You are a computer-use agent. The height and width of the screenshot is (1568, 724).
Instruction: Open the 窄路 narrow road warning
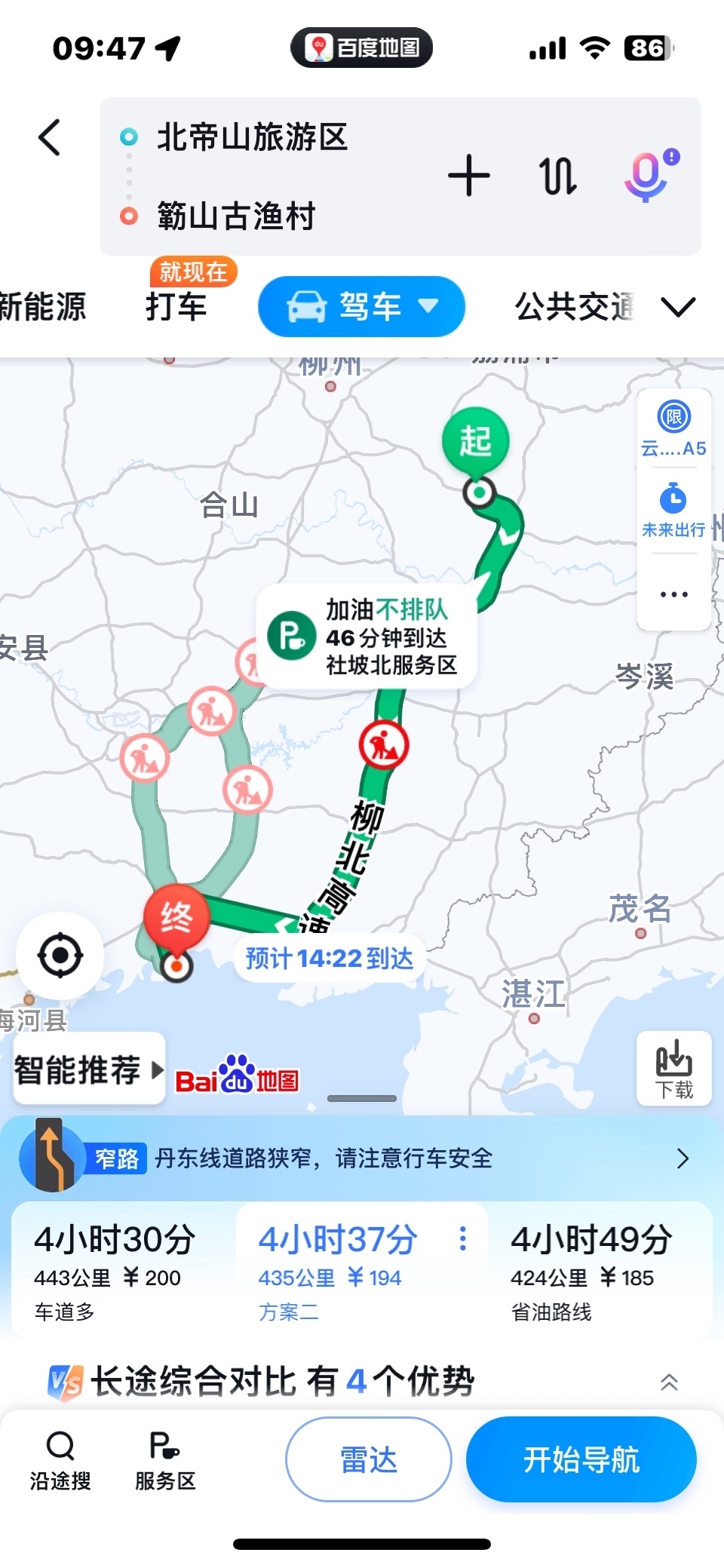click(362, 1158)
